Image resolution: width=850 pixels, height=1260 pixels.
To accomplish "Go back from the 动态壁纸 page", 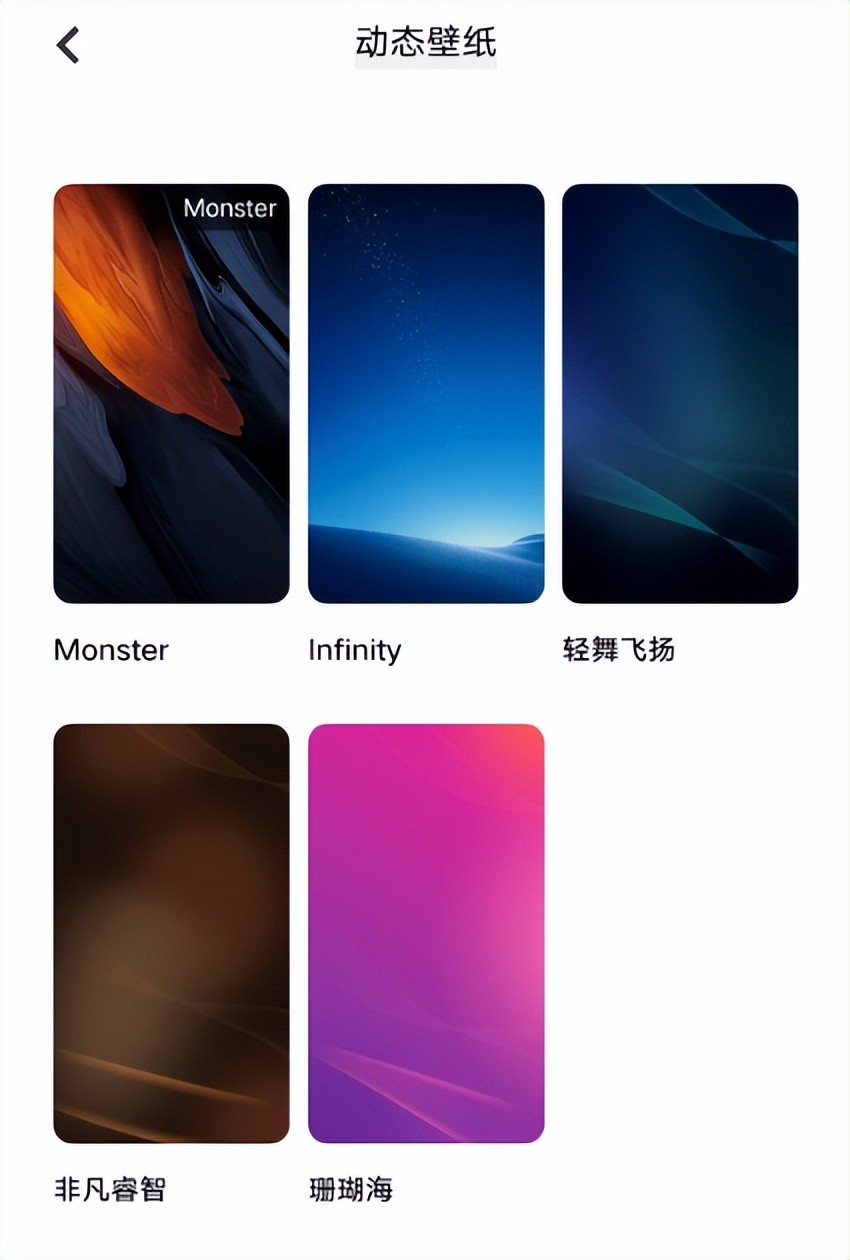I will (x=68, y=45).
